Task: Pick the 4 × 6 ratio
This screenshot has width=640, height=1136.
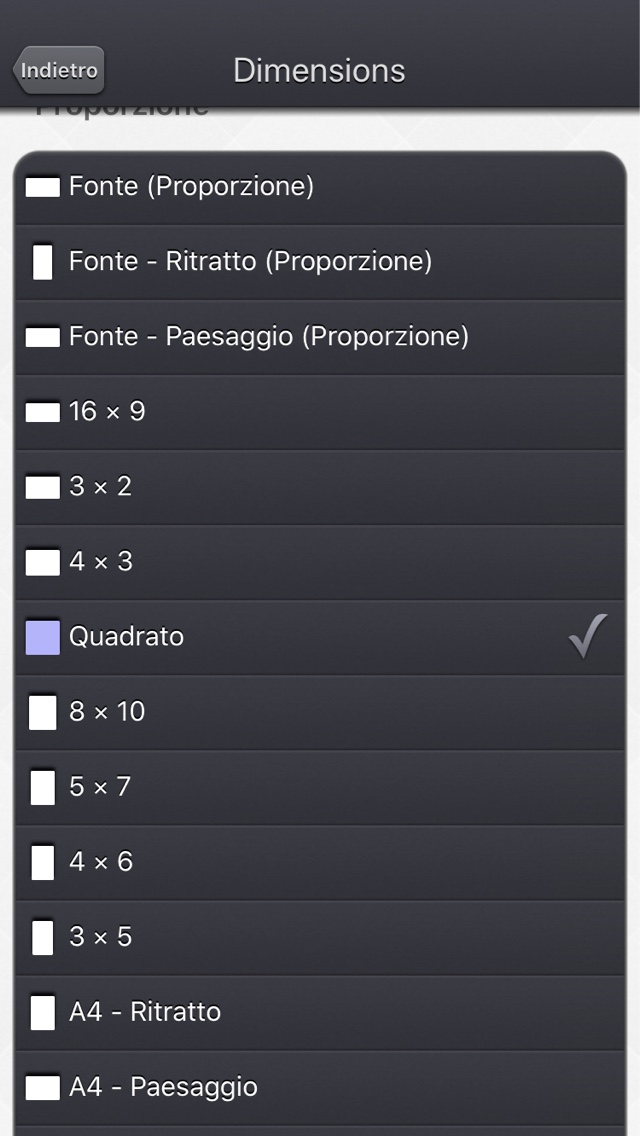Action: (320, 863)
